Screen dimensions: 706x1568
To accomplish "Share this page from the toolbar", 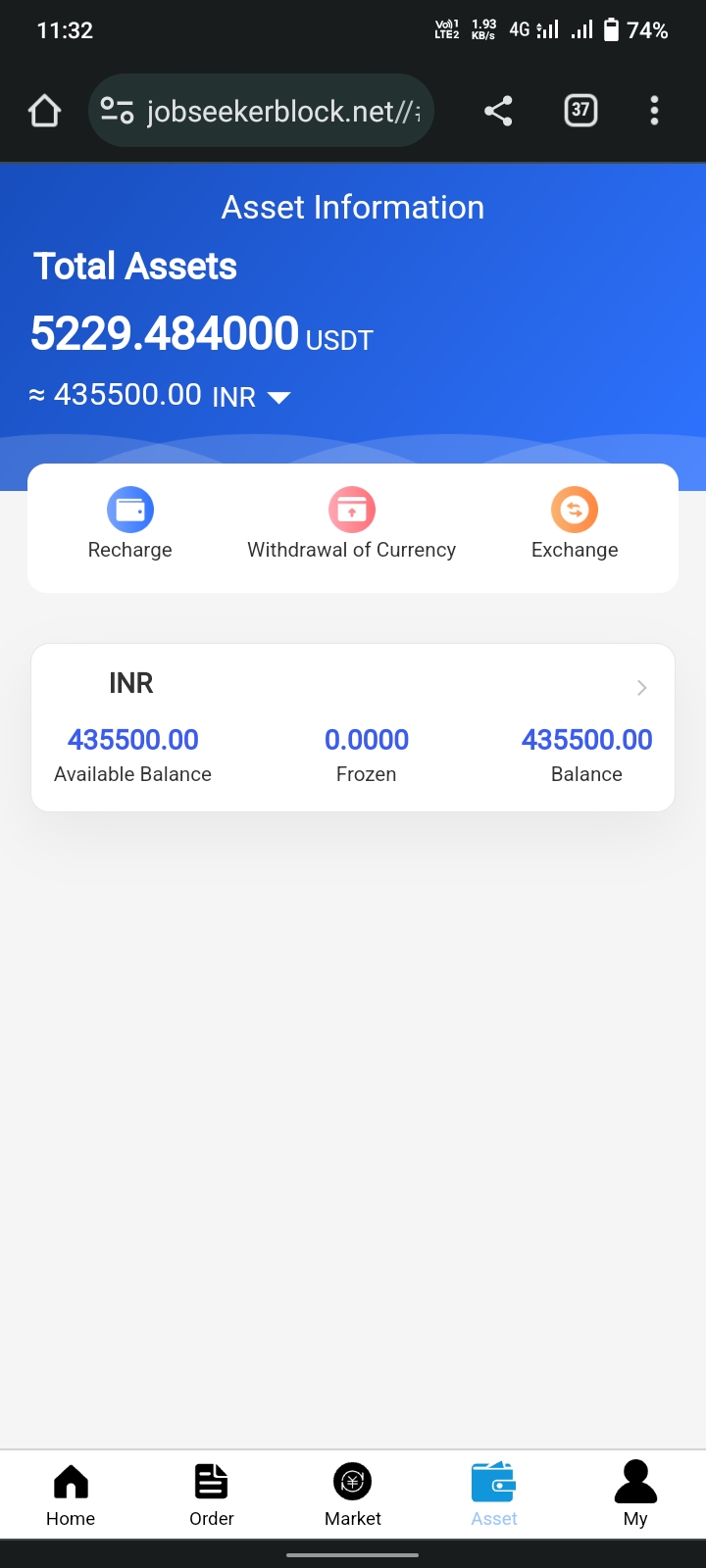I will point(498,111).
